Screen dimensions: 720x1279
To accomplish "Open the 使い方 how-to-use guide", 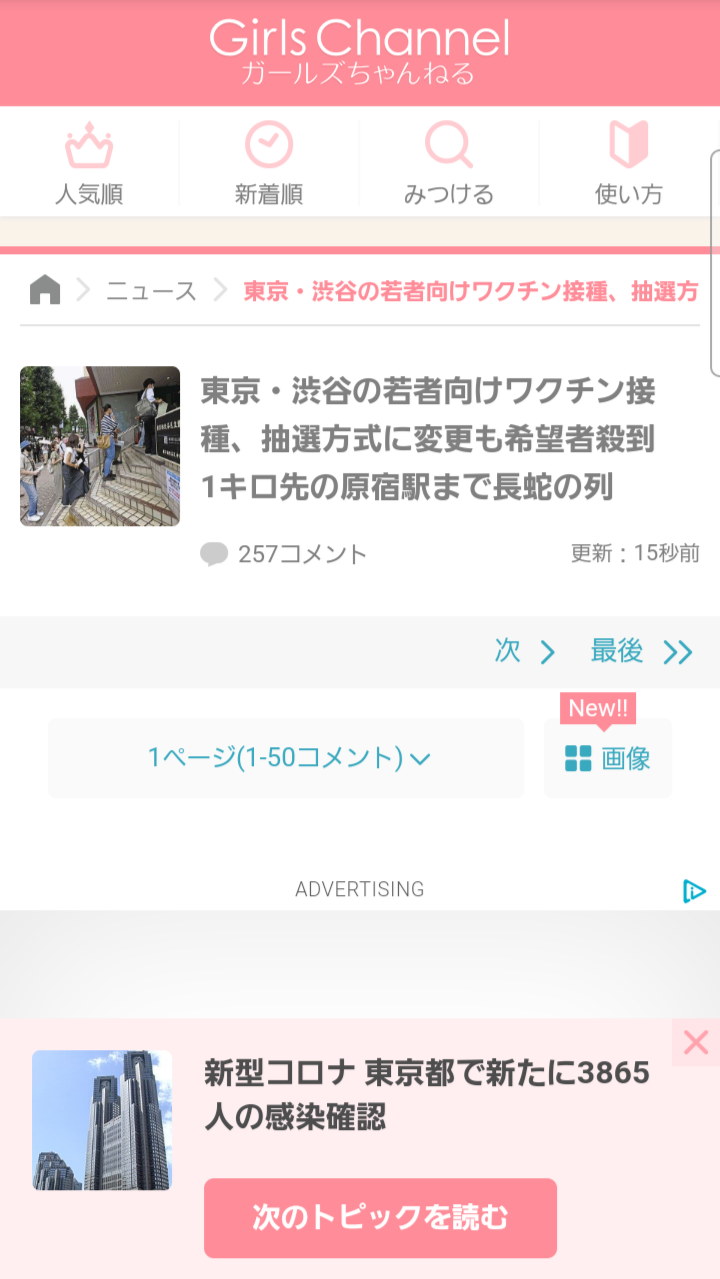I will tap(629, 163).
